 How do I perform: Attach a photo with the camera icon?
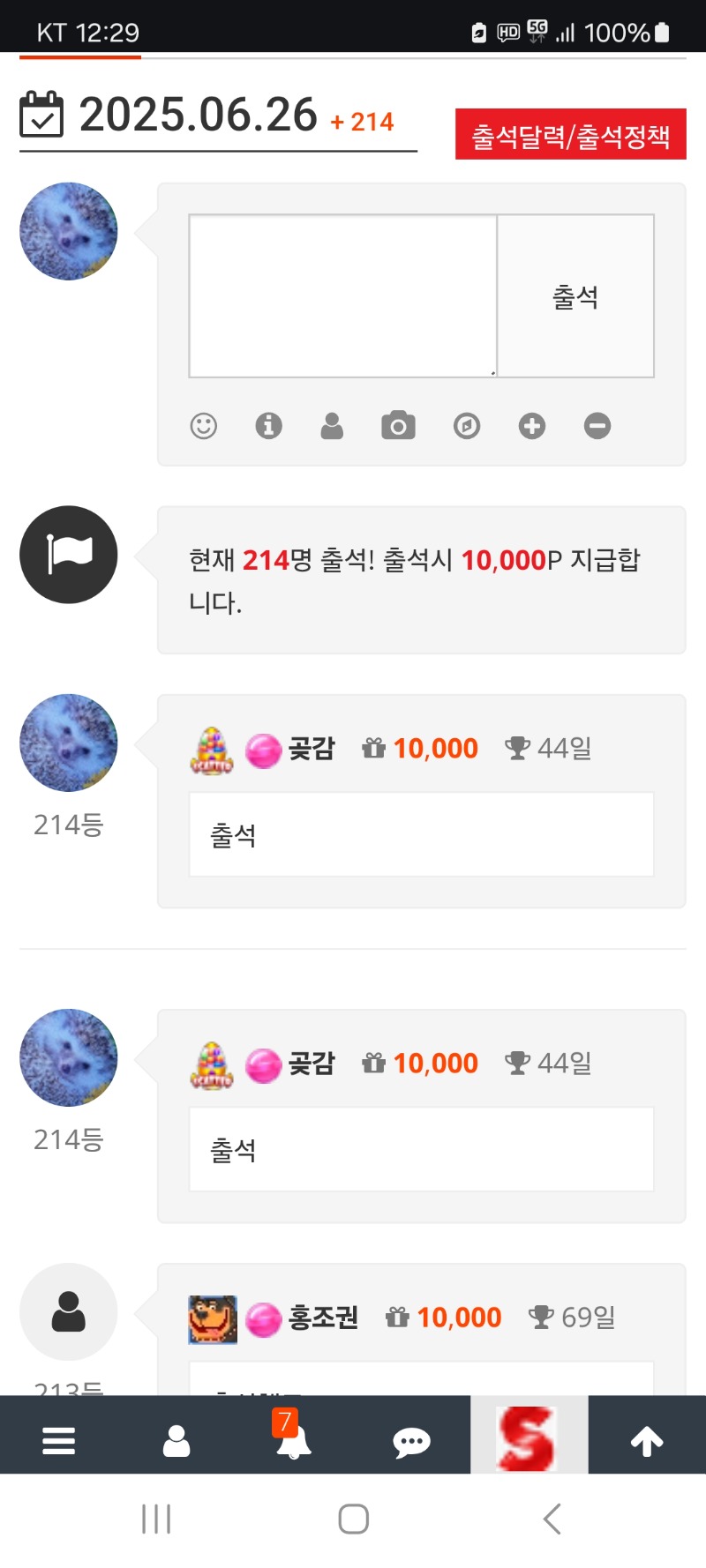(398, 426)
